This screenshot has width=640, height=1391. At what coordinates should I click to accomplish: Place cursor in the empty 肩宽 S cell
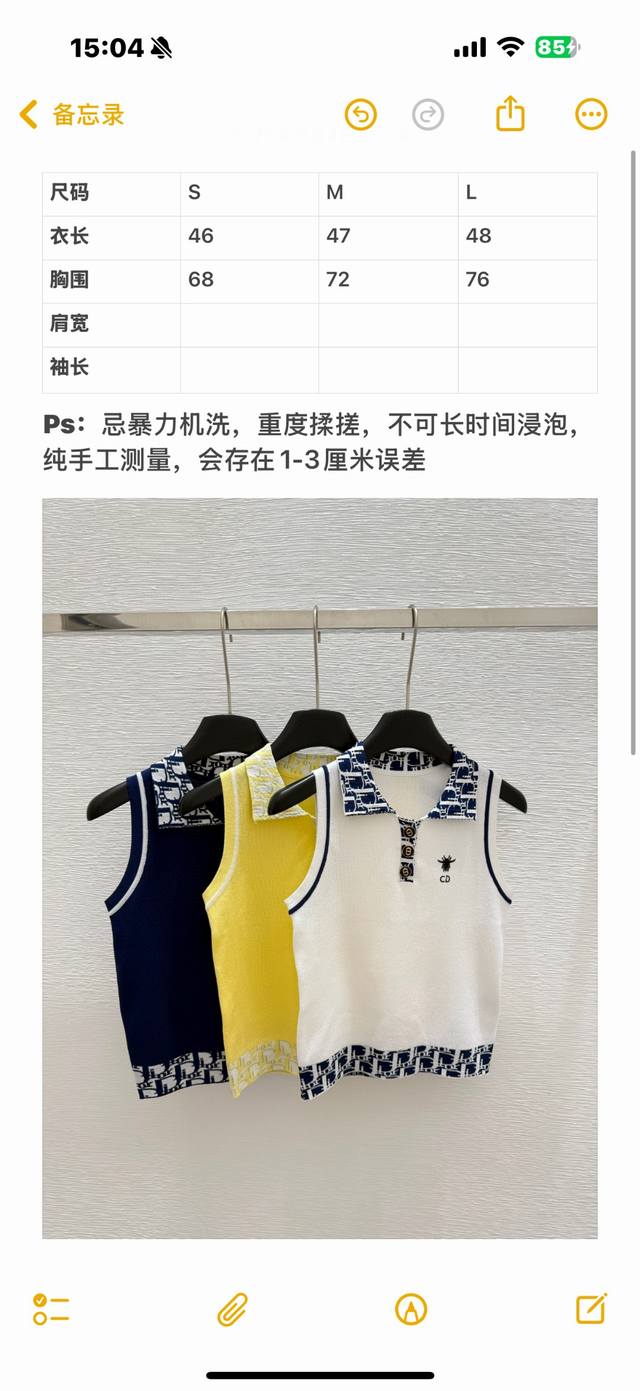pyautogui.click(x=250, y=325)
